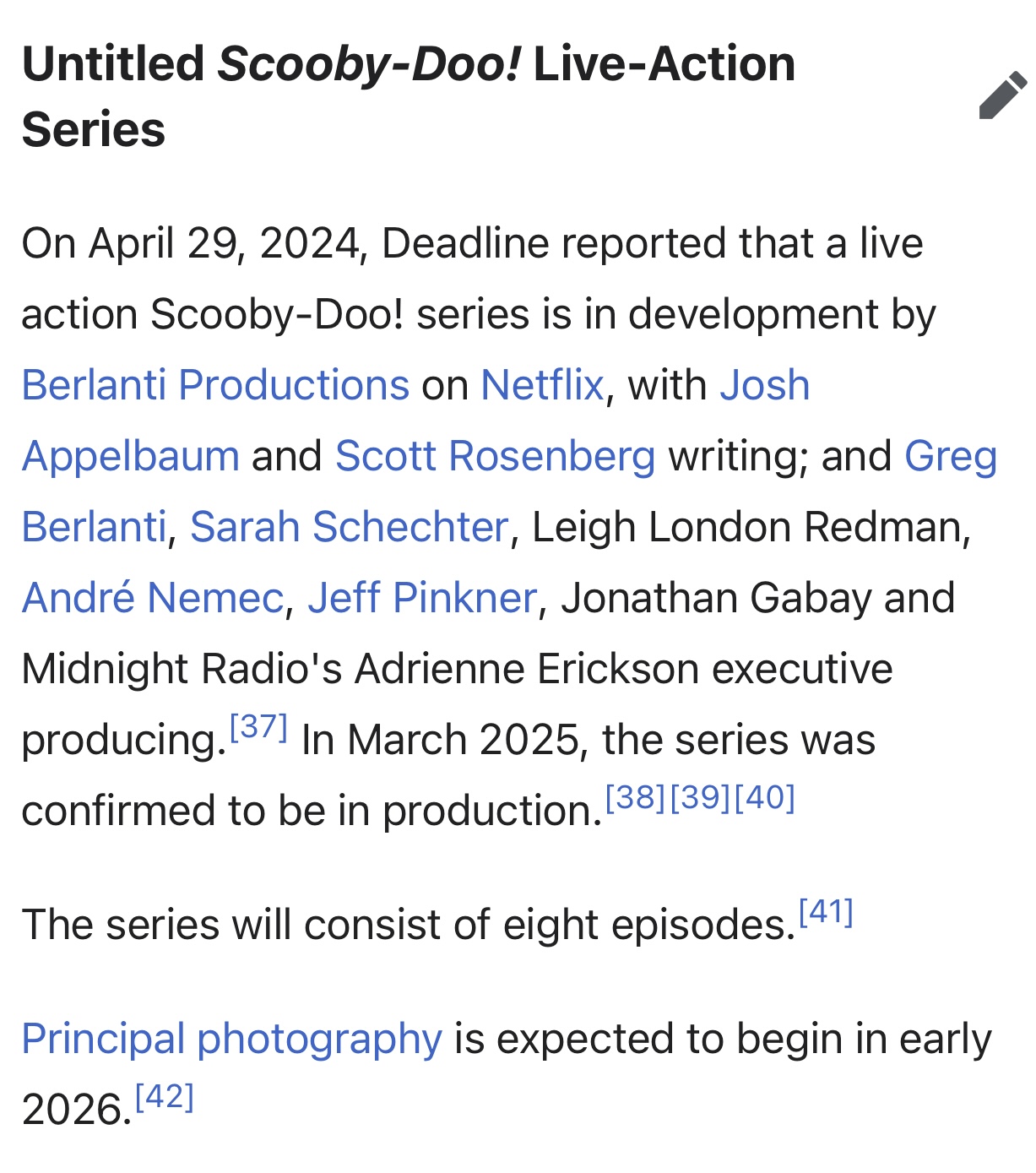This screenshot has height=1173, width=1036.
Task: Tap citation number 39
Action: [x=701, y=798]
